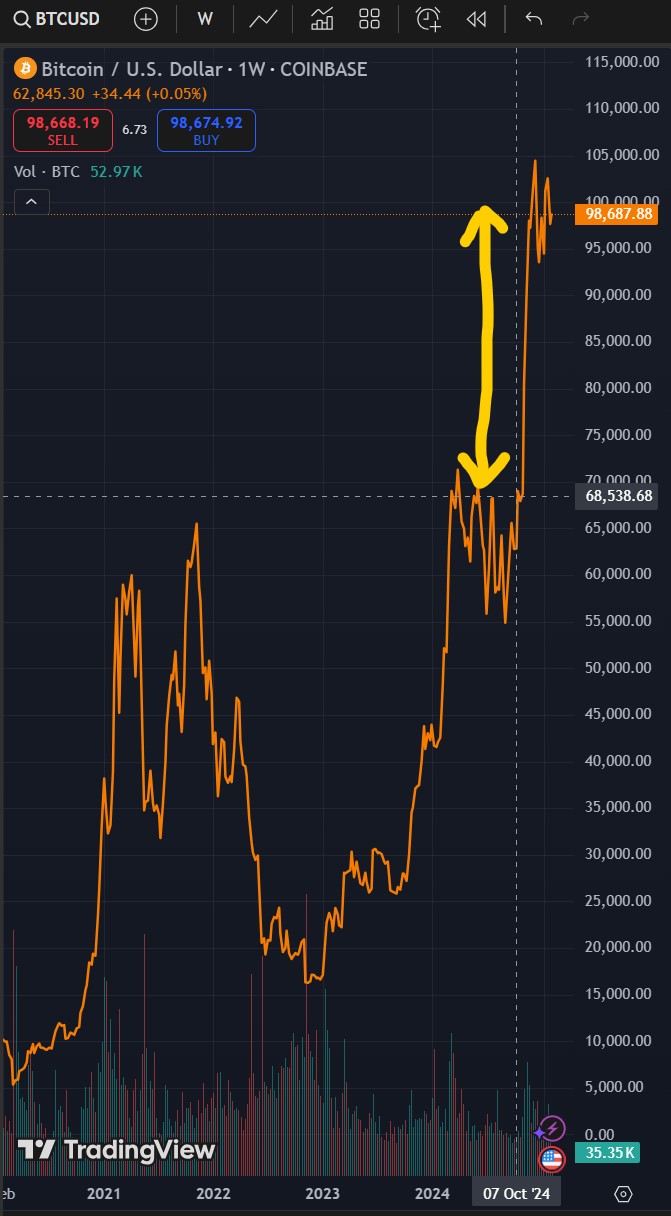Open the chart type selector
671x1216 pixels.
(x=264, y=18)
